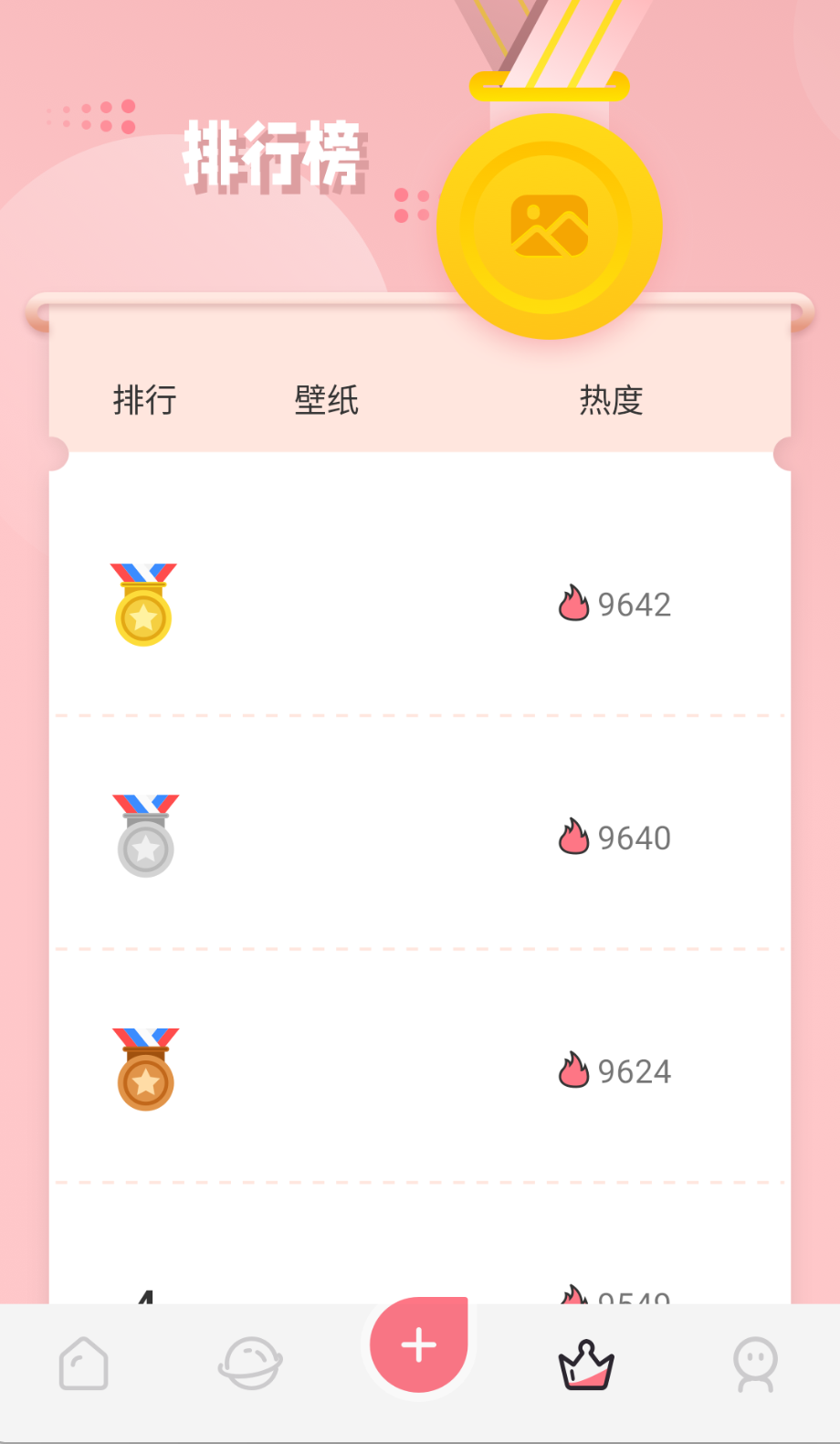Click the flame icon next to 9624
Image resolution: width=840 pixels, height=1444 pixels.
(573, 1070)
